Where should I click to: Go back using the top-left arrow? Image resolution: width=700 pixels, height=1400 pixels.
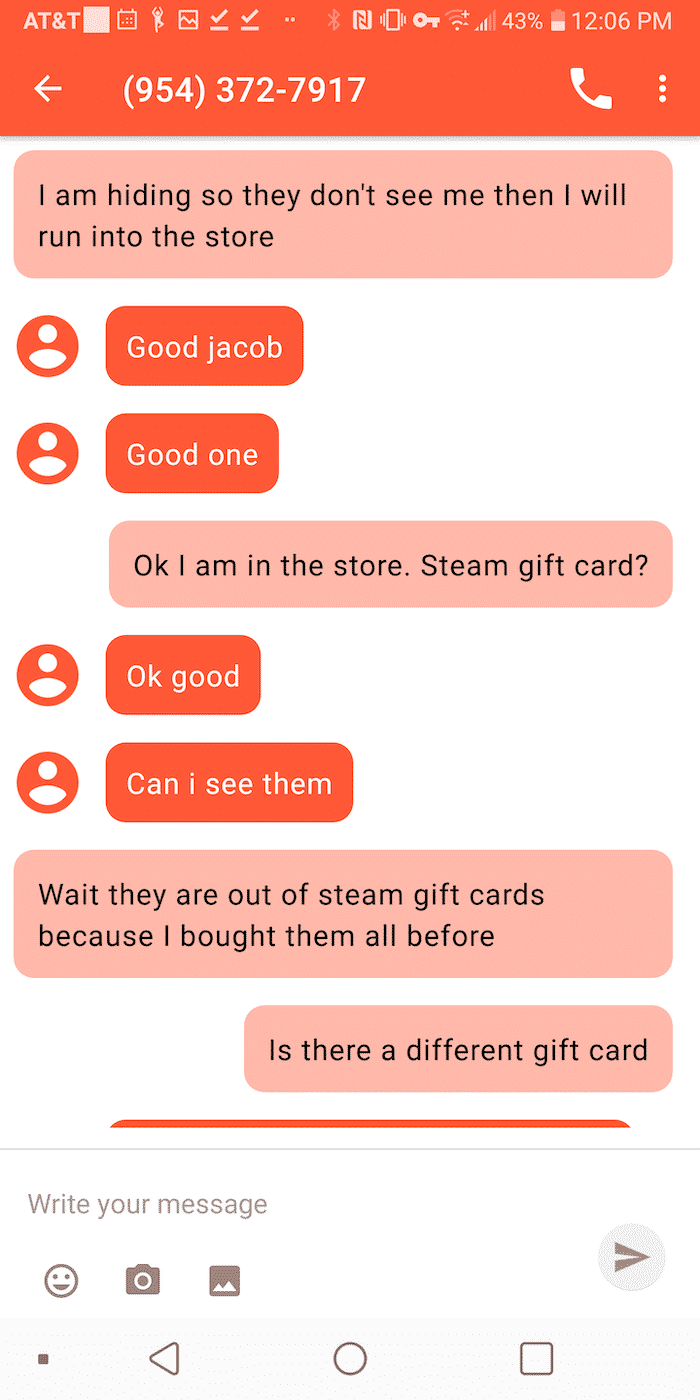48,90
